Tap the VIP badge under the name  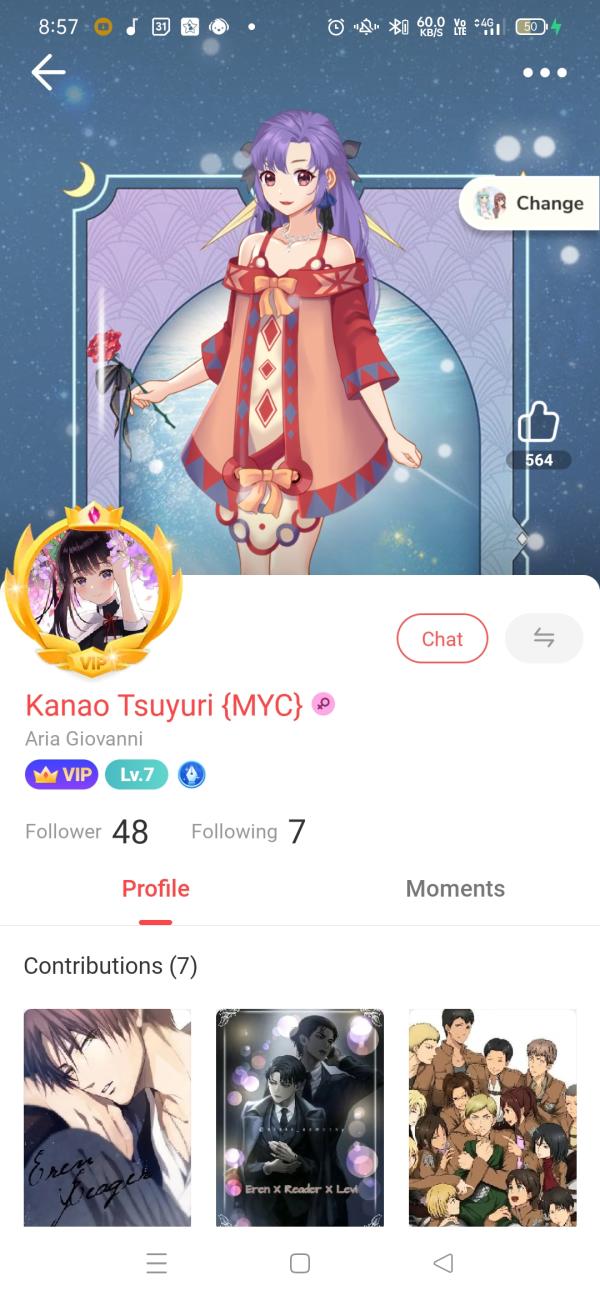pyautogui.click(x=62, y=774)
